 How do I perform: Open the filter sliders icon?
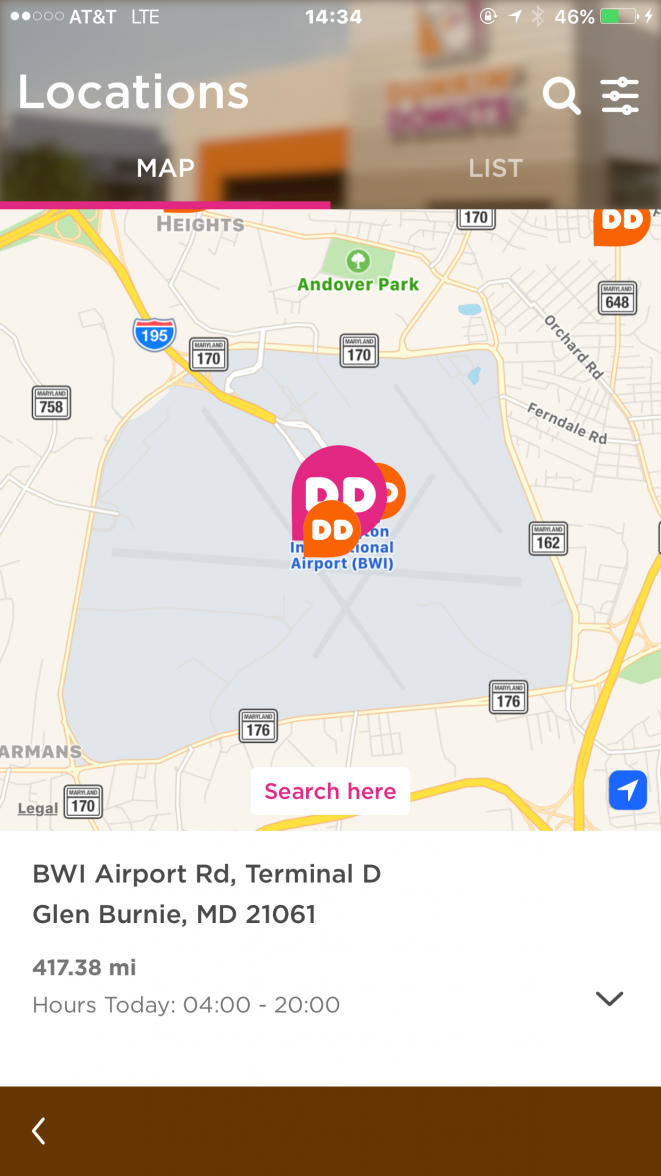(620, 96)
